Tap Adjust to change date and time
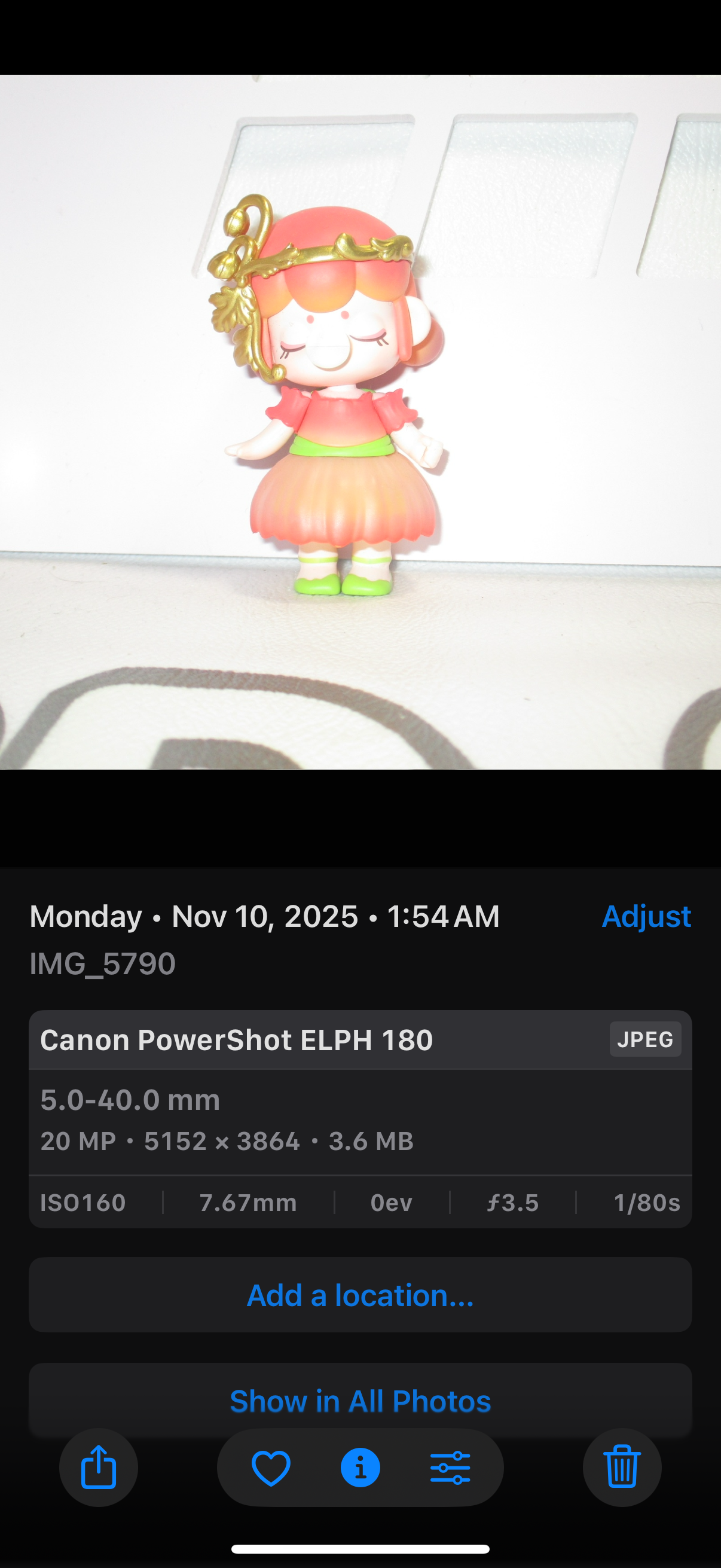721x1568 pixels. (x=646, y=916)
